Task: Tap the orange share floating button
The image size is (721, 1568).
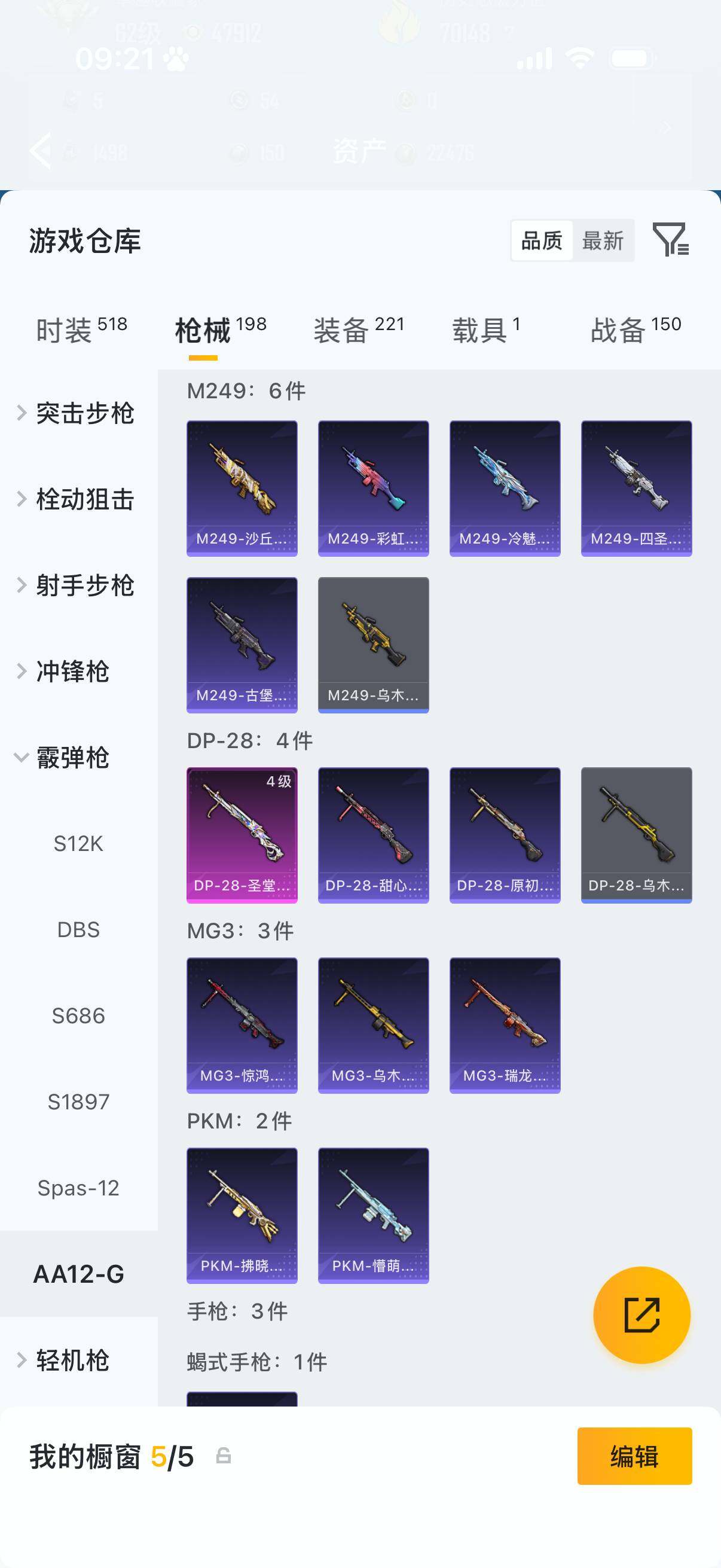Action: click(641, 1315)
